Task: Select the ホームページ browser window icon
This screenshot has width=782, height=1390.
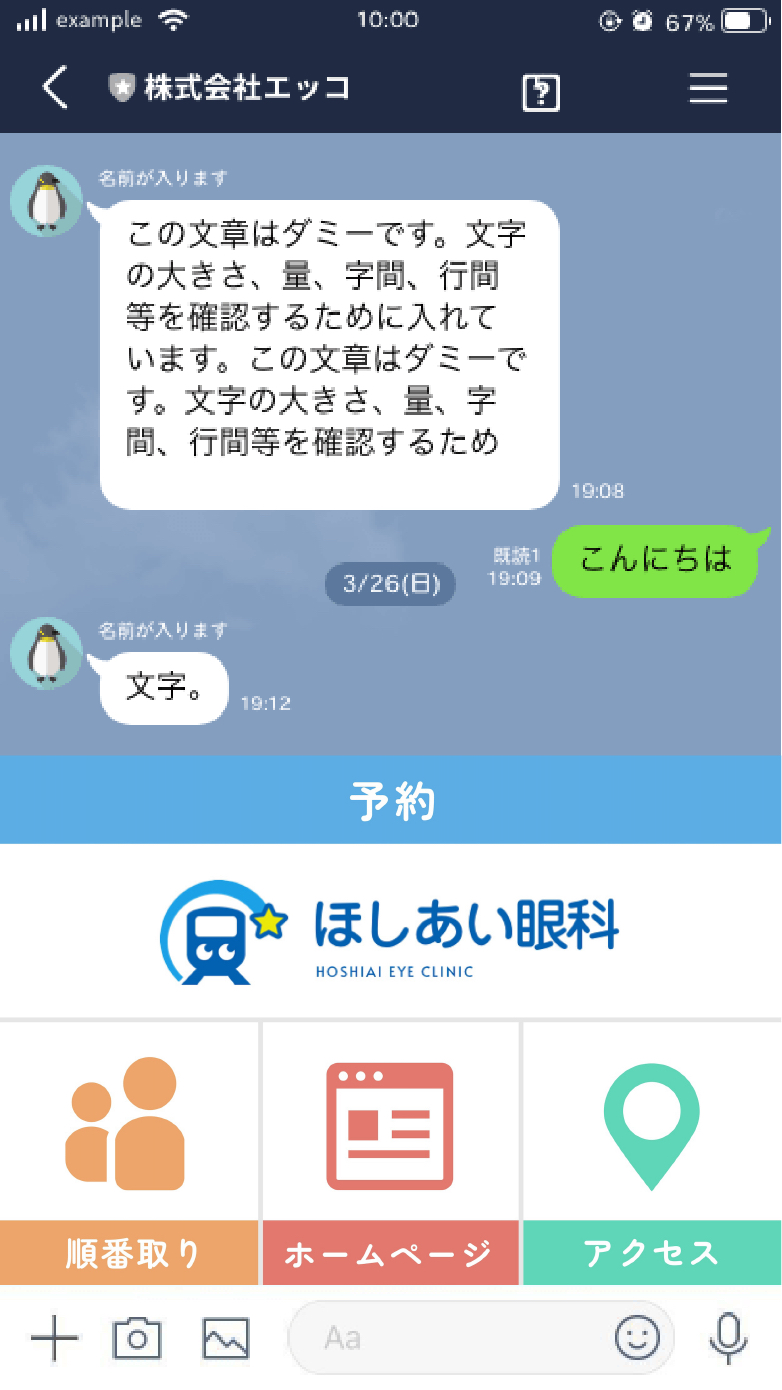Action: pos(390,1122)
